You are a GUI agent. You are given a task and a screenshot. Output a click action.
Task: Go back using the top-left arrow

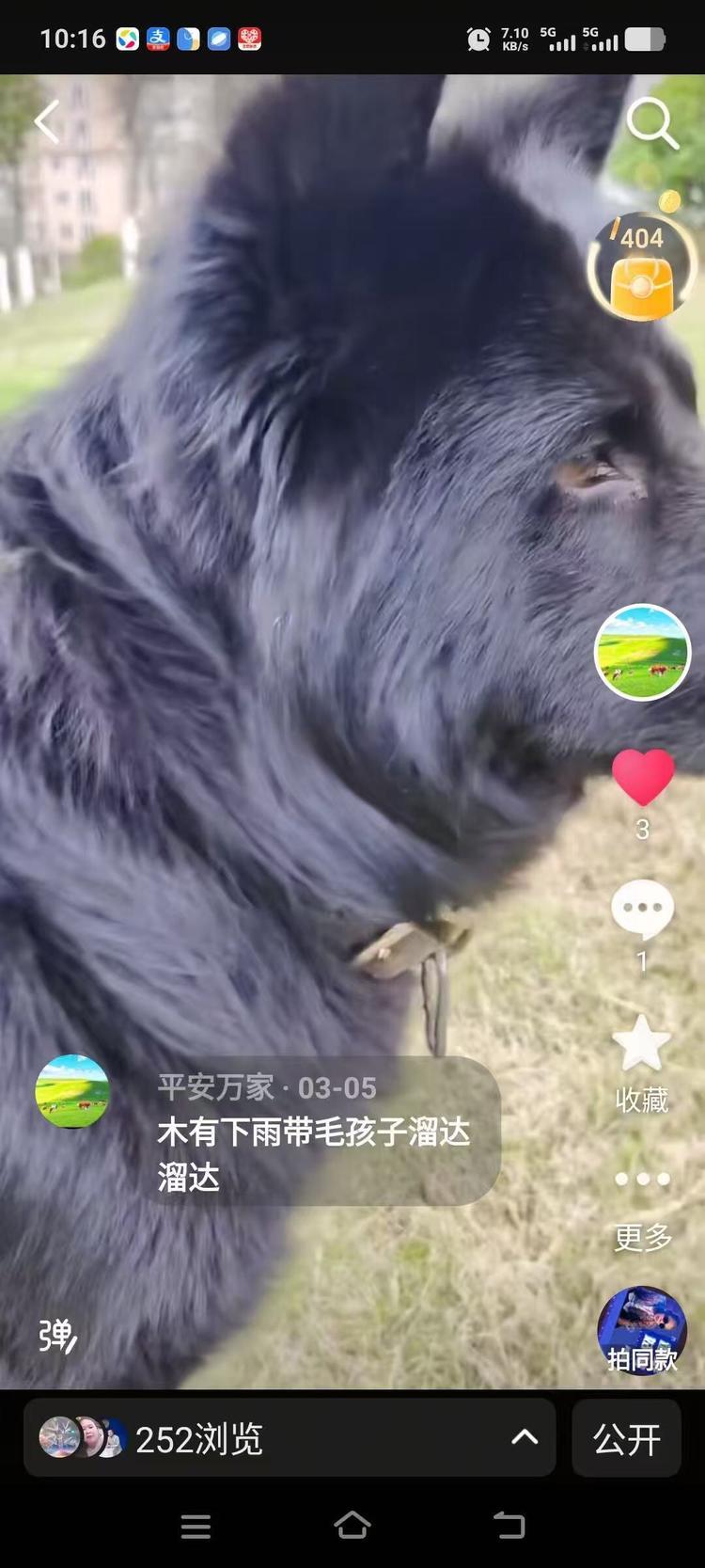47,122
